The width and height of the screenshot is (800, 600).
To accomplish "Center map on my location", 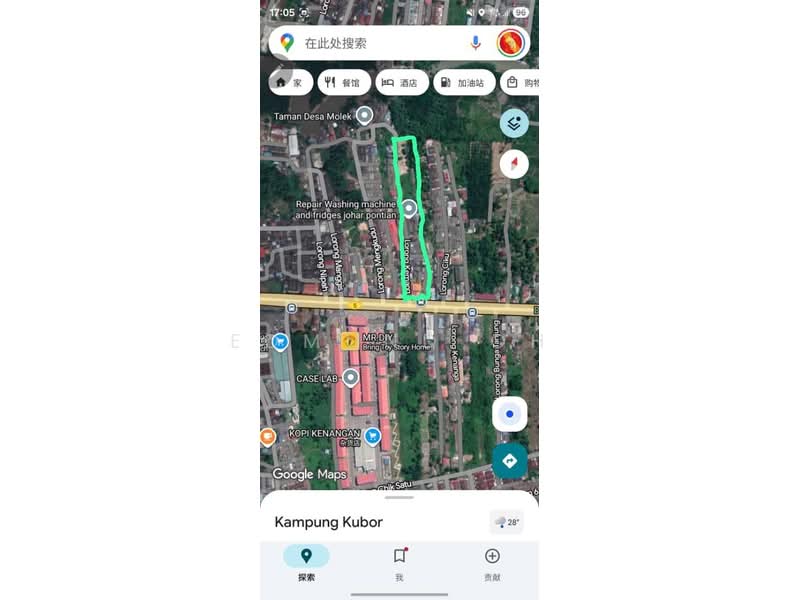I will coord(510,414).
